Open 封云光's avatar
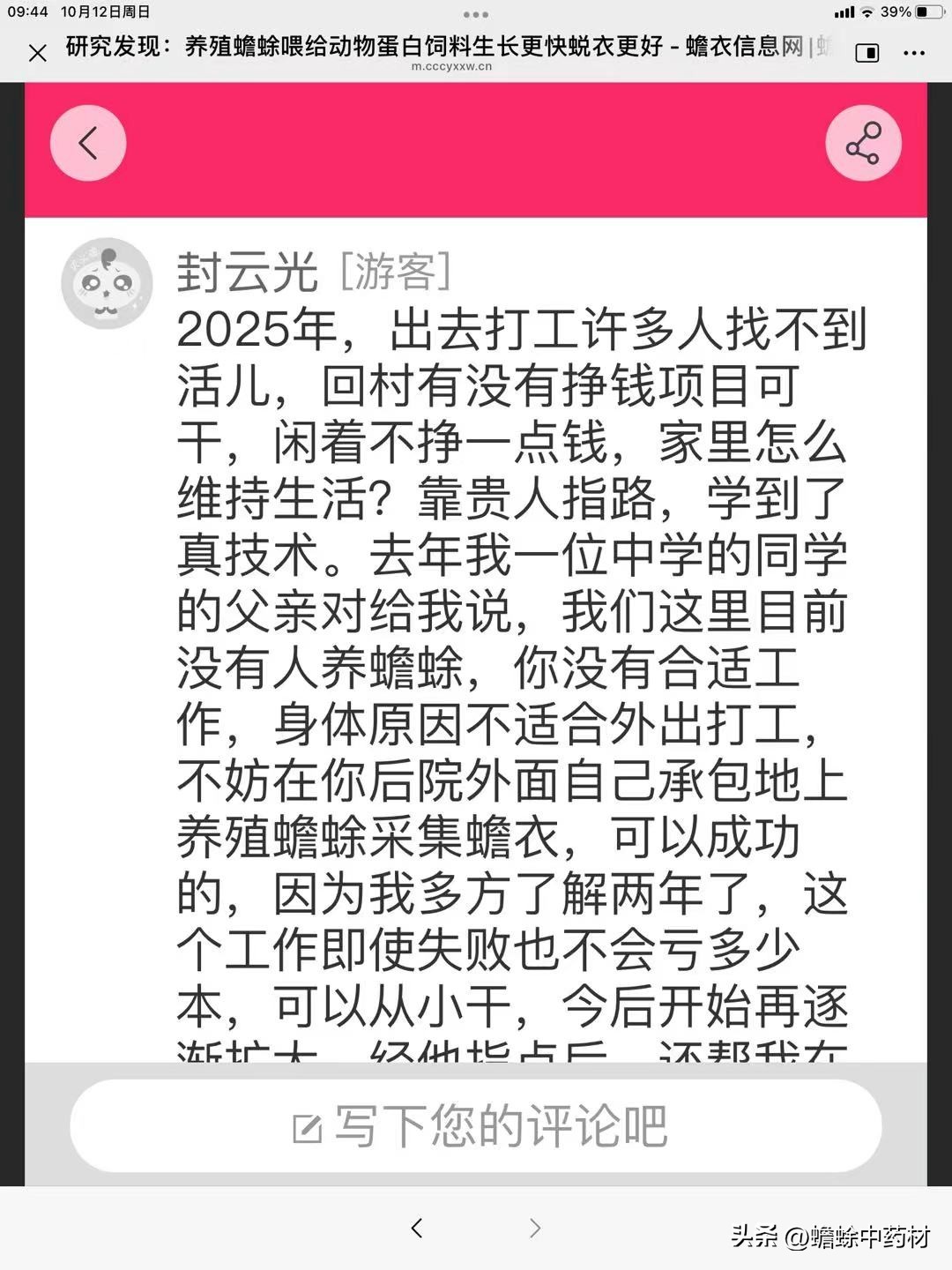This screenshot has height=1270, width=952. click(x=107, y=283)
